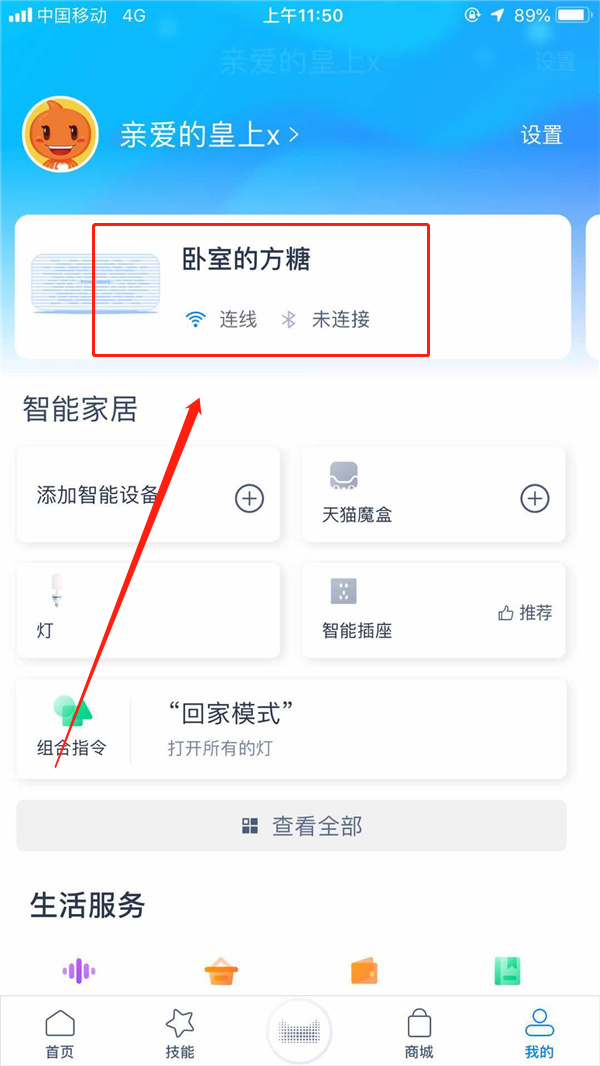Tap 查看全部 to view all
The image size is (600, 1066).
pyautogui.click(x=291, y=826)
